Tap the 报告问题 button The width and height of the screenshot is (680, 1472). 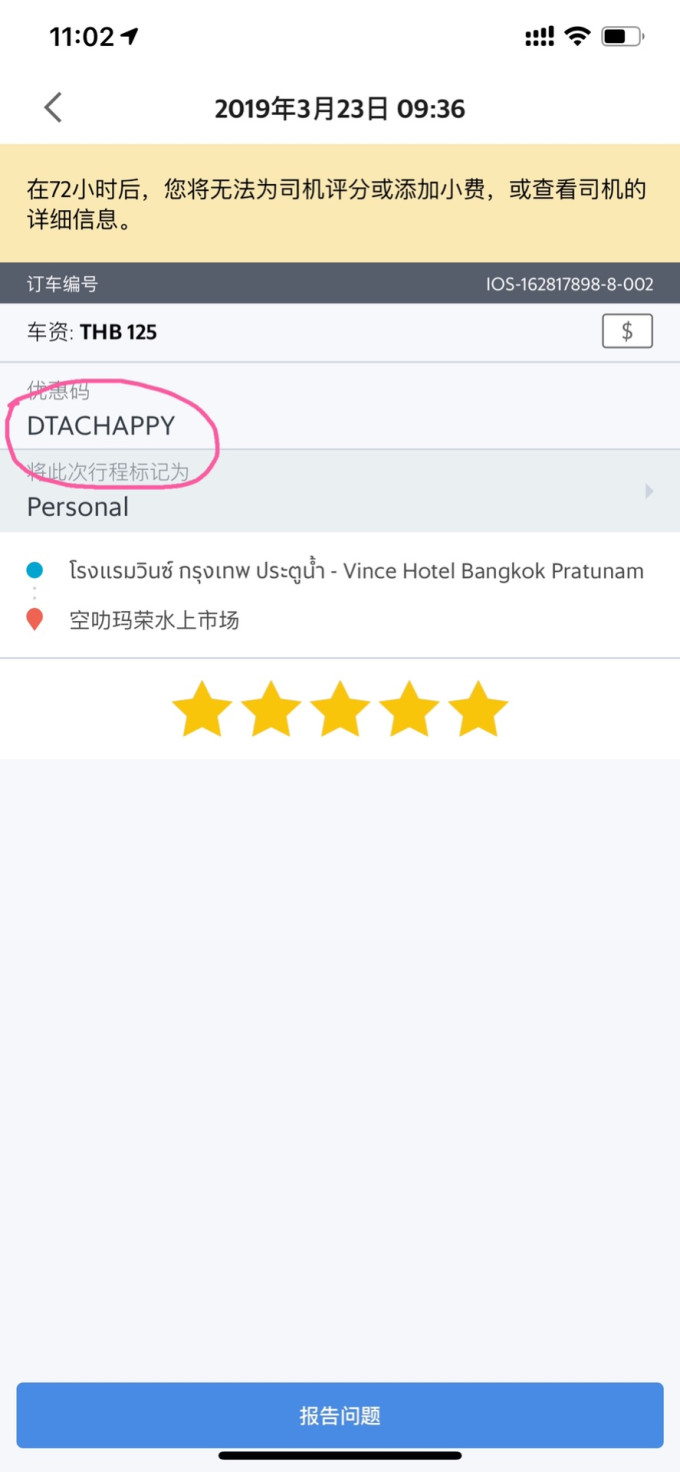340,1415
